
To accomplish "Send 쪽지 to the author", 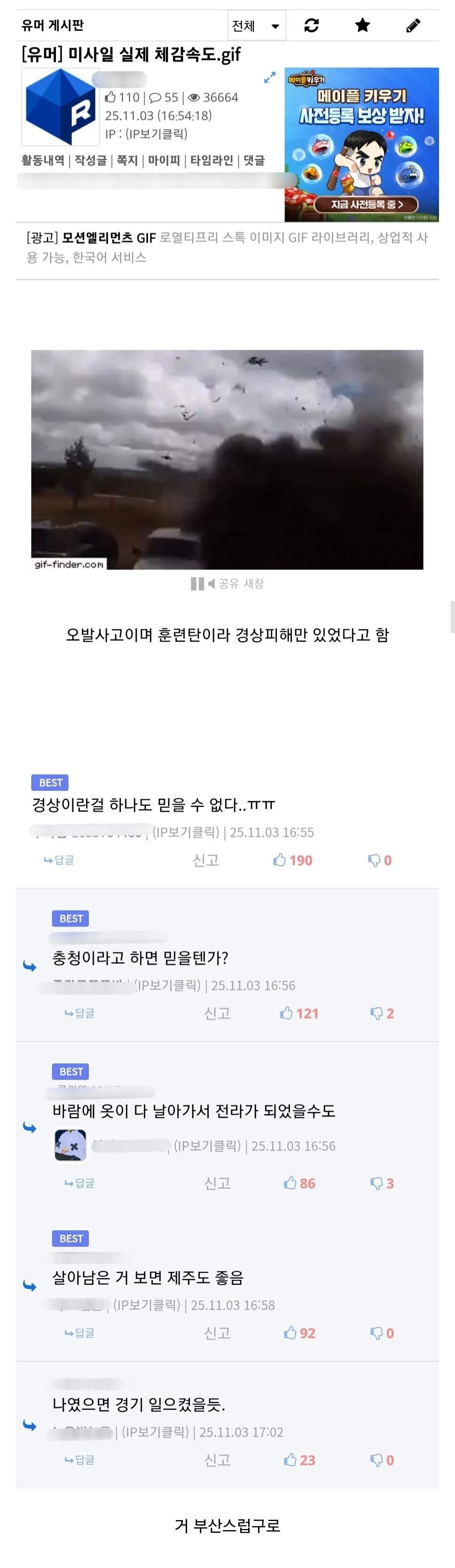I will [x=127, y=161].
